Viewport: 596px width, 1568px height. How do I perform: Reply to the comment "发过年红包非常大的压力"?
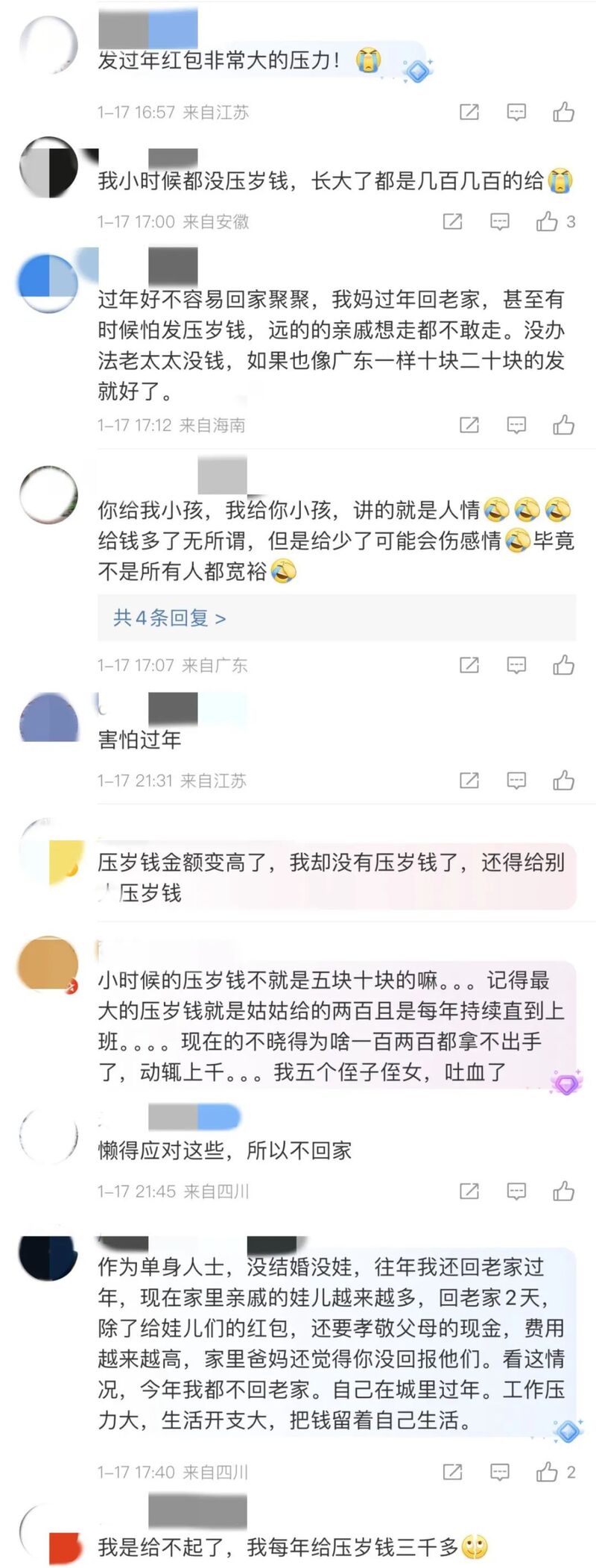(516, 113)
